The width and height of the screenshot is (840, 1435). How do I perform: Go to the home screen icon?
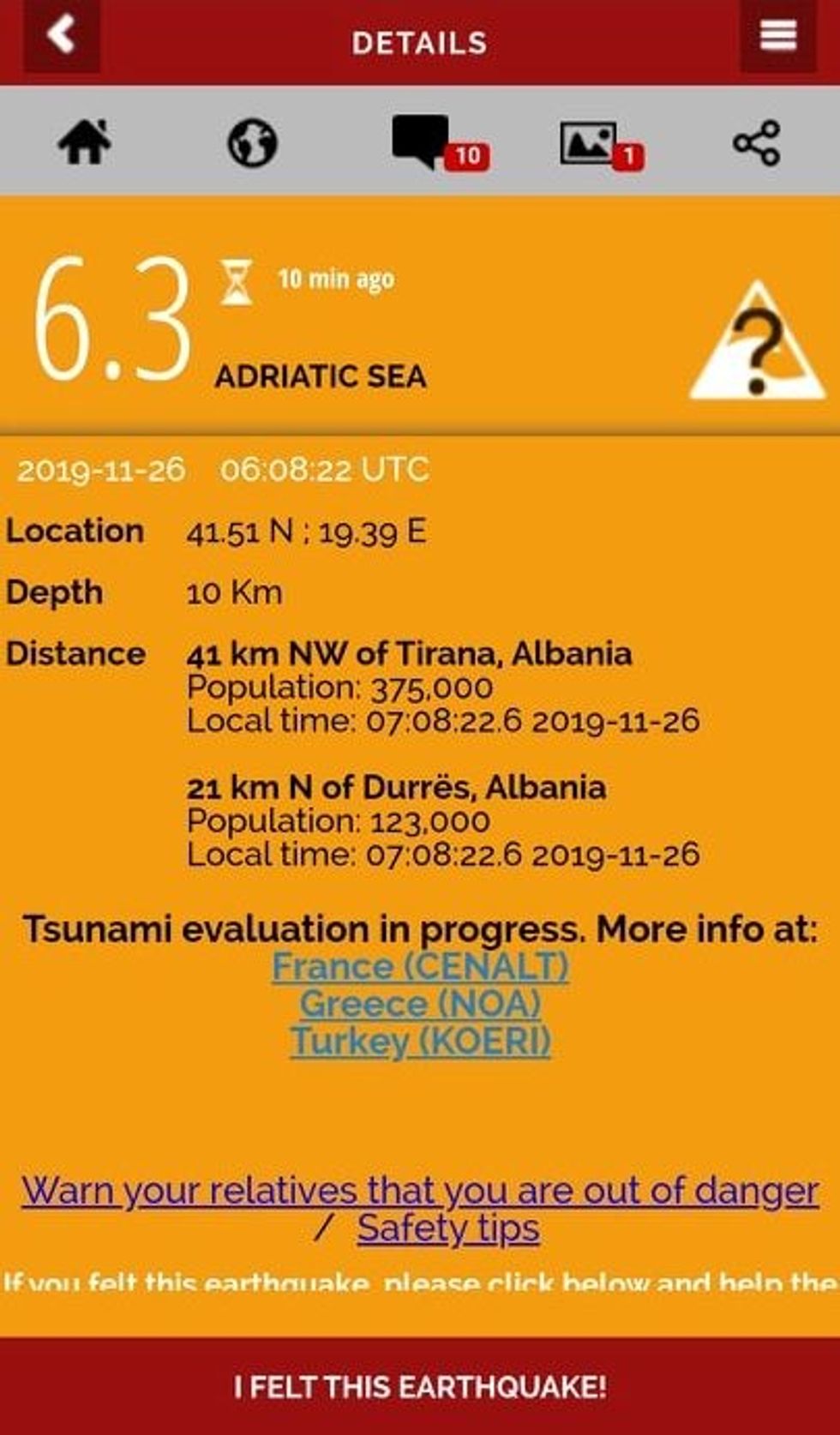[85, 141]
